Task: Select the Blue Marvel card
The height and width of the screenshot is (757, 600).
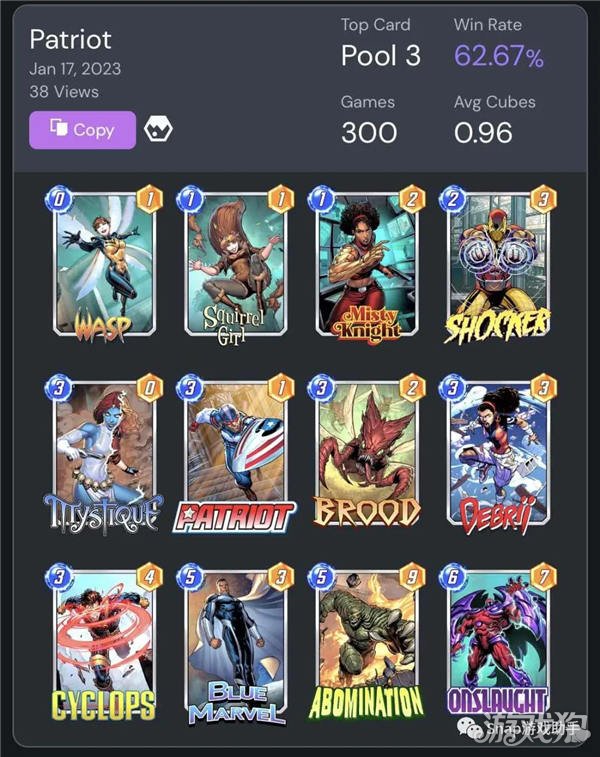Action: pyautogui.click(x=236, y=645)
